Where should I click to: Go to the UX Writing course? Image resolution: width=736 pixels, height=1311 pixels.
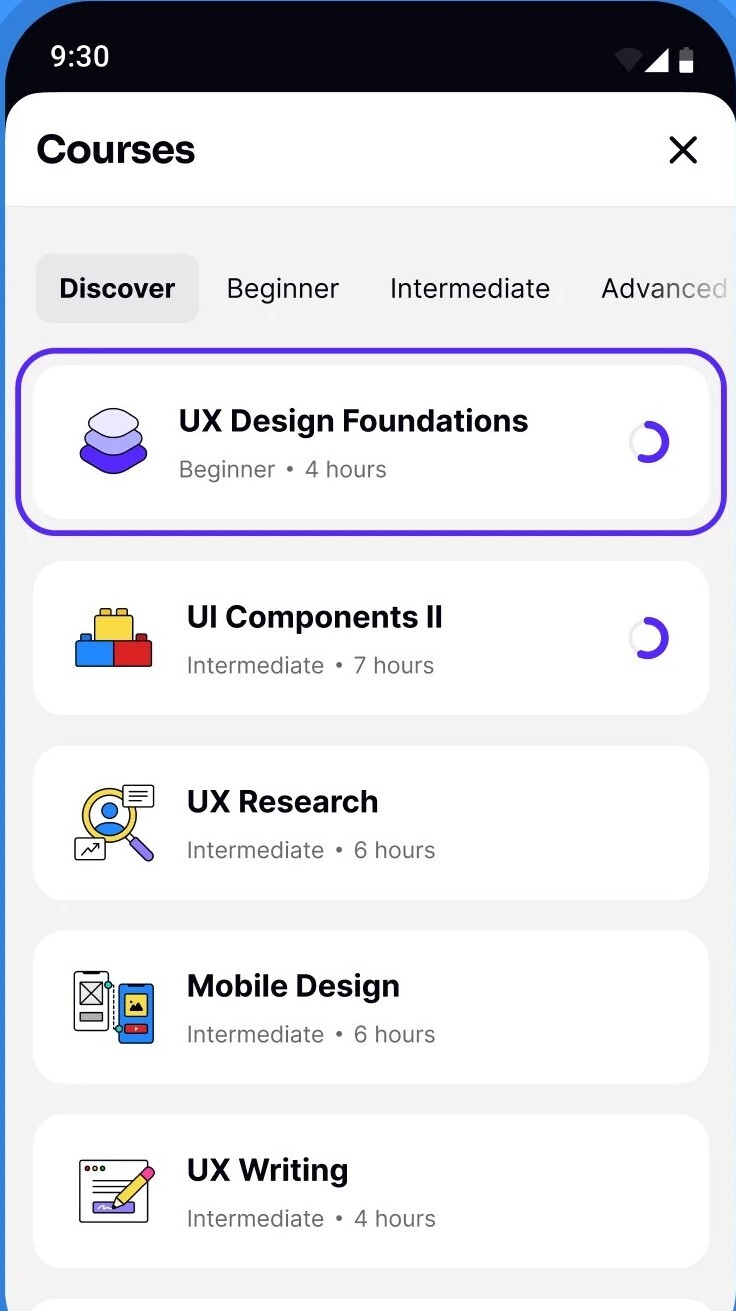[371, 1191]
